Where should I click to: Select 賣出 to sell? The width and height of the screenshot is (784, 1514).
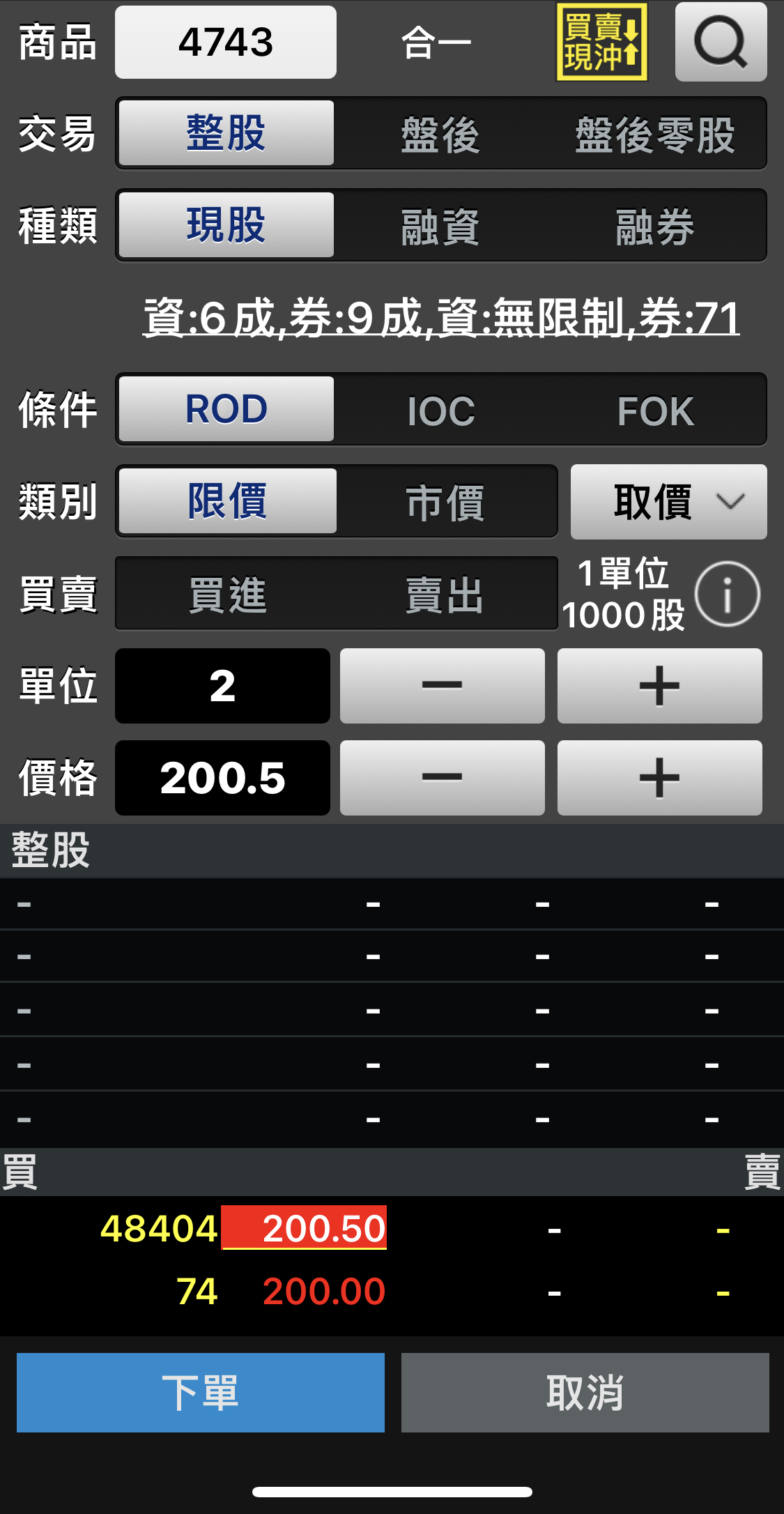click(445, 594)
